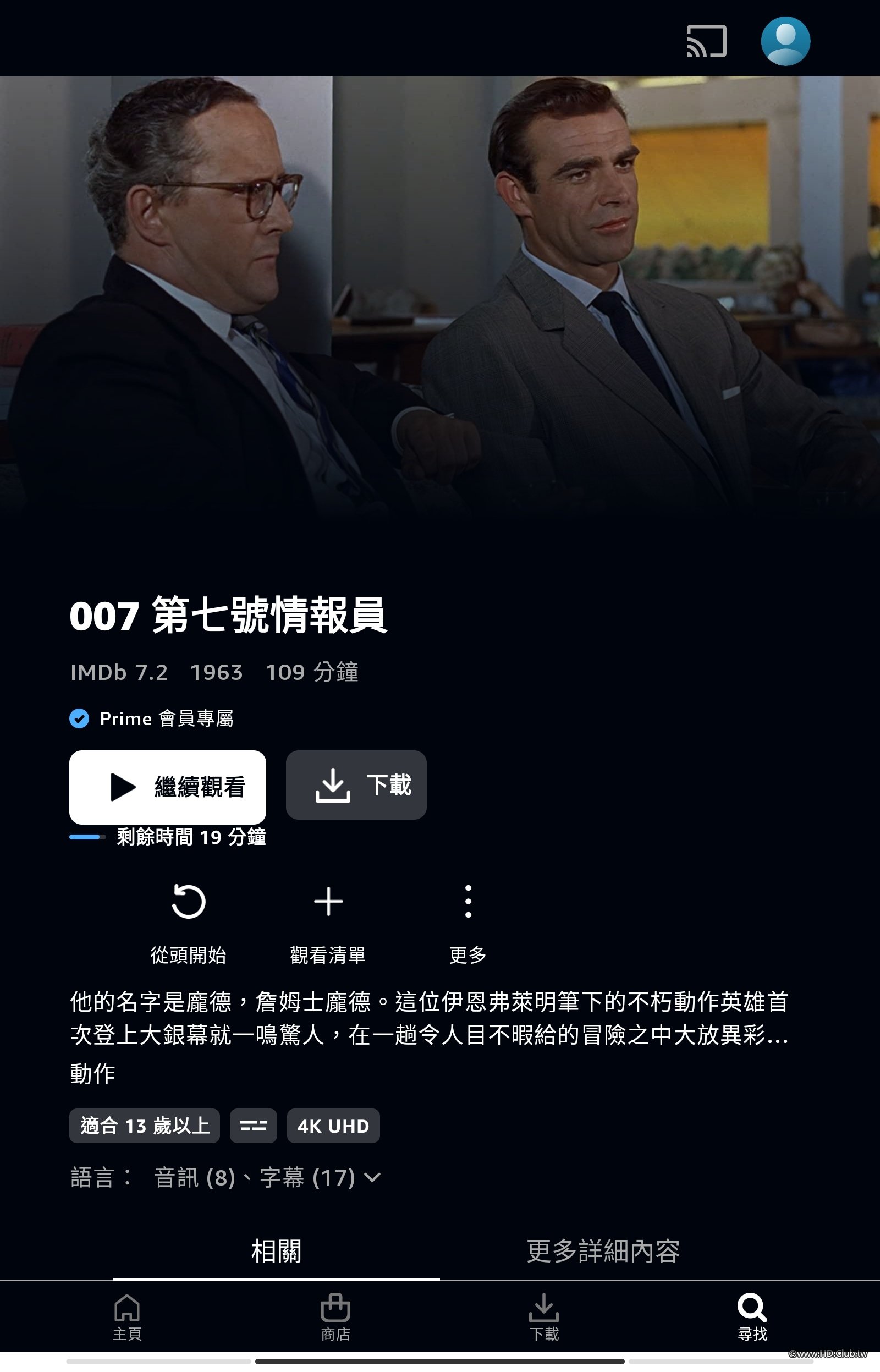Tap the cast to device icon
The height and width of the screenshot is (1372, 880).
pos(706,41)
